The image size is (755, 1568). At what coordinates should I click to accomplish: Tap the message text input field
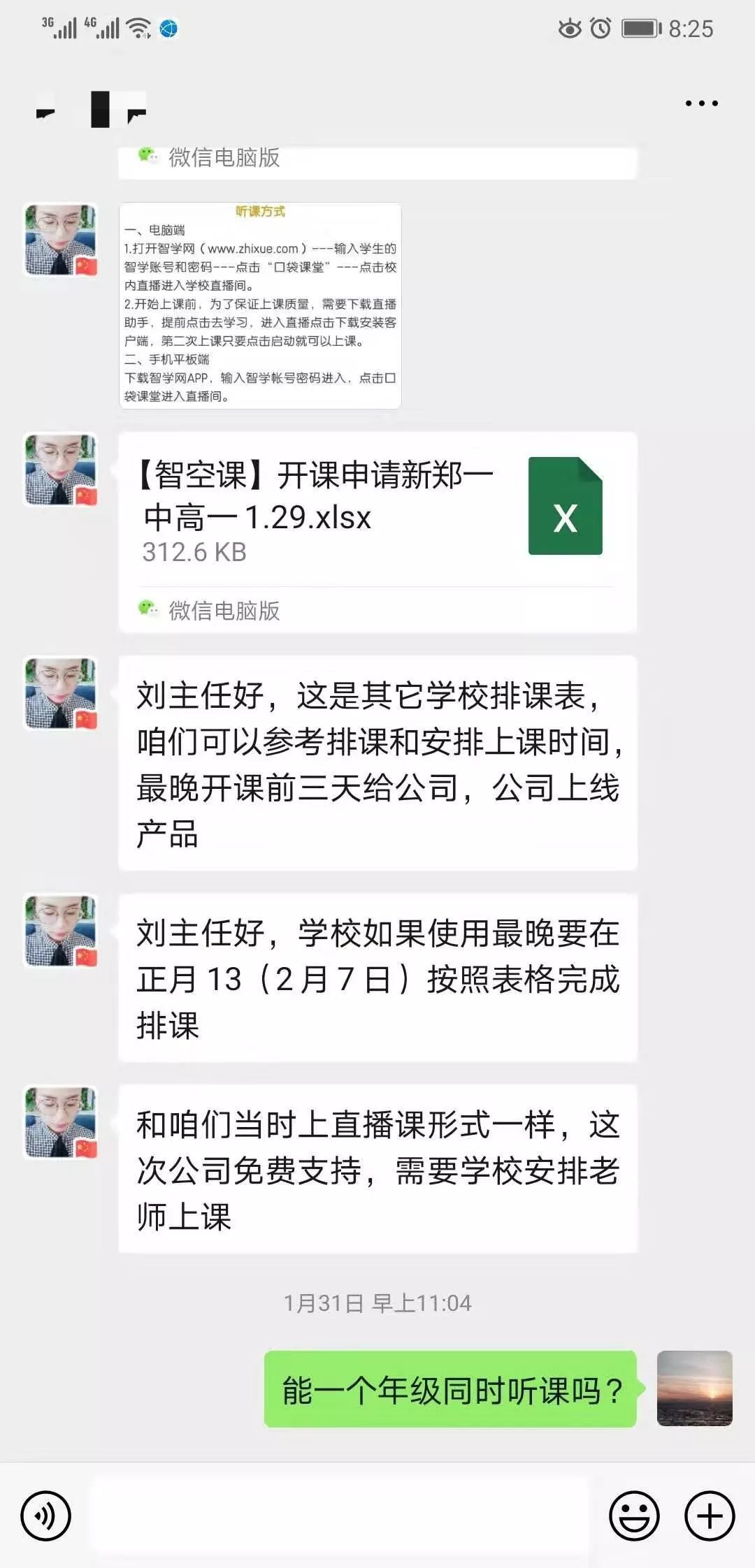[339, 1516]
